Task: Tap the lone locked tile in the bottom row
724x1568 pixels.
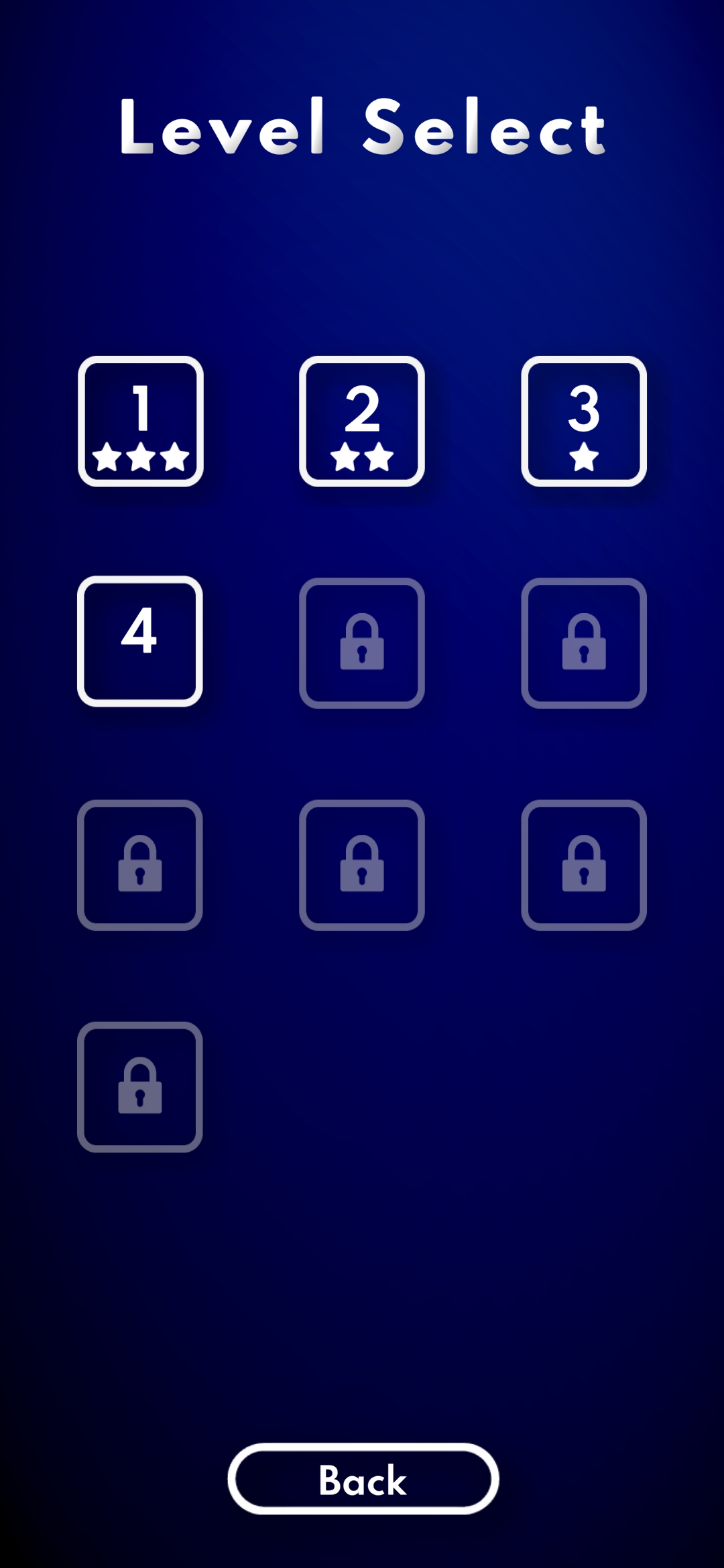Action: [x=141, y=1086]
